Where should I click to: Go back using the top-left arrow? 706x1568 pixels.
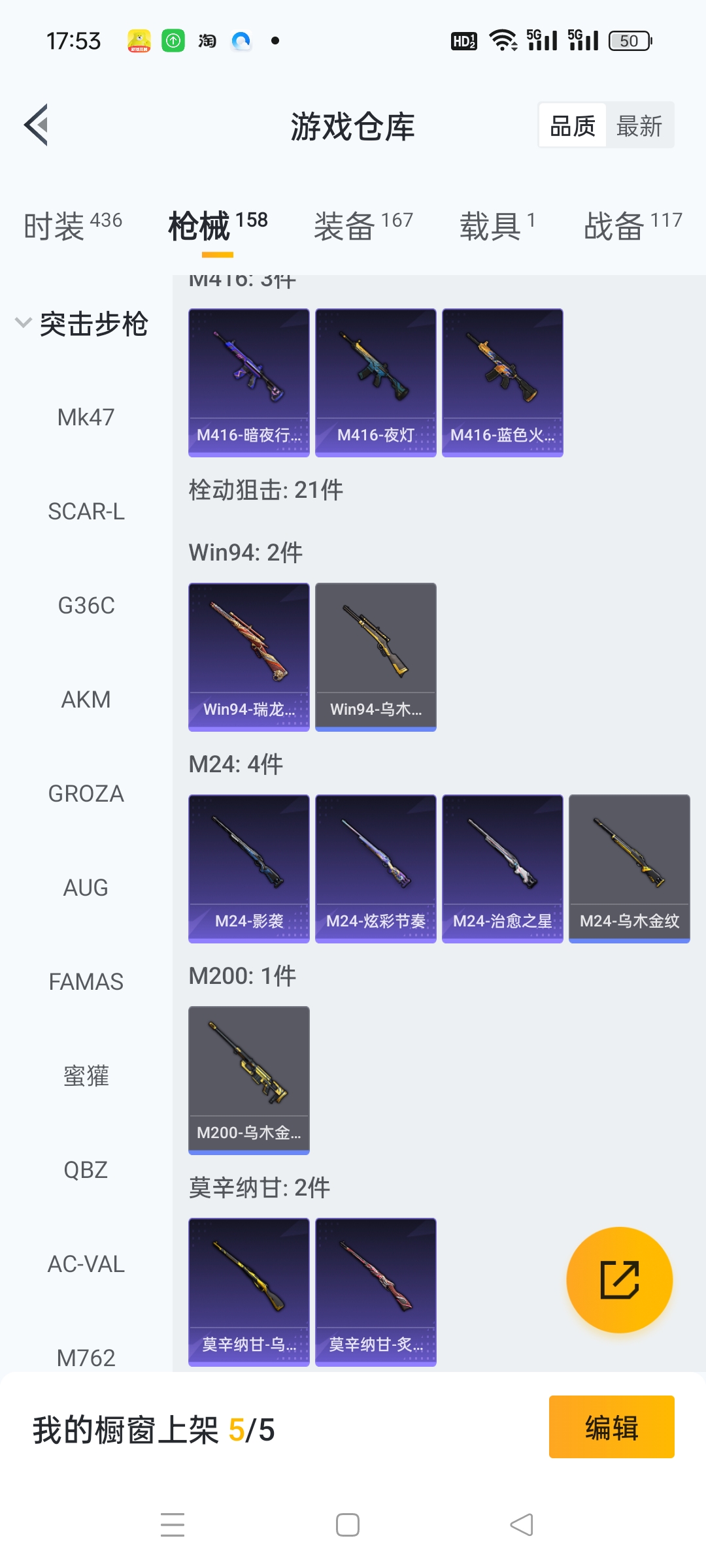point(37,125)
